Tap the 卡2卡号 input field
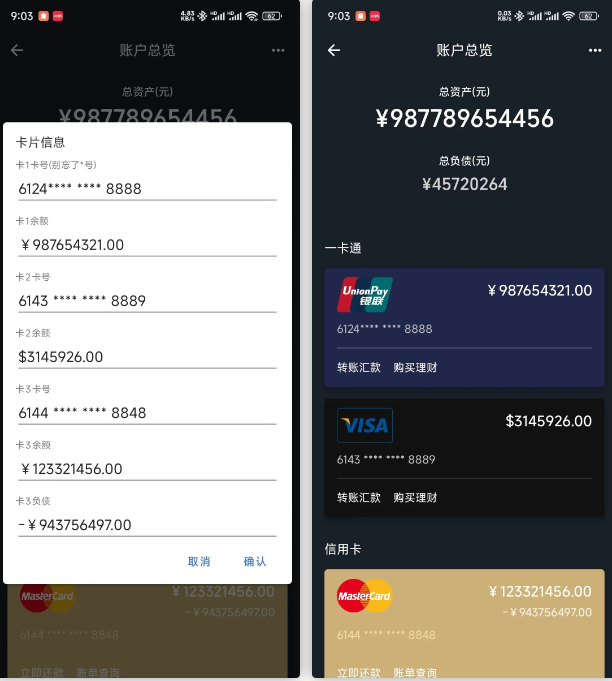612x681 pixels. click(146, 300)
